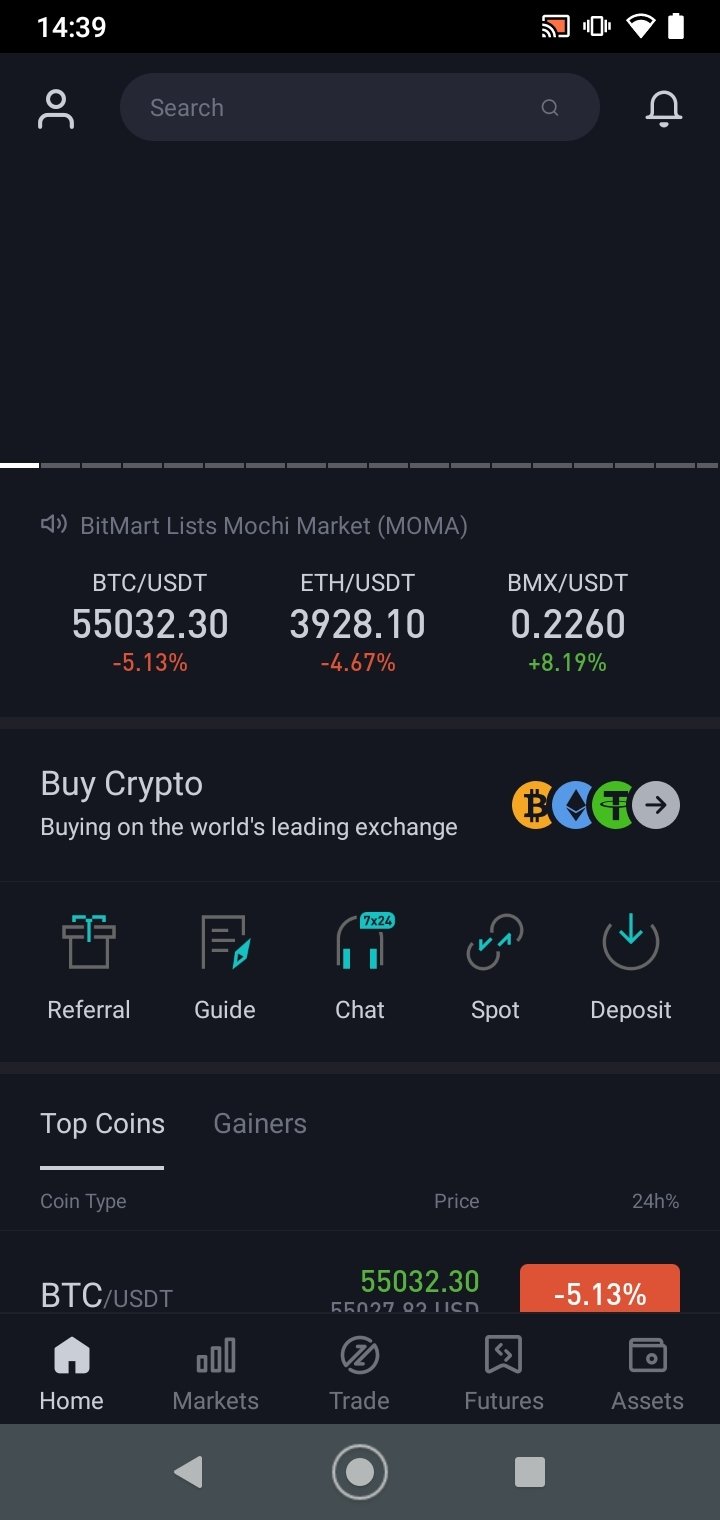The width and height of the screenshot is (720, 1520).
Task: Select the Top Coins tab
Action: [x=102, y=1124]
